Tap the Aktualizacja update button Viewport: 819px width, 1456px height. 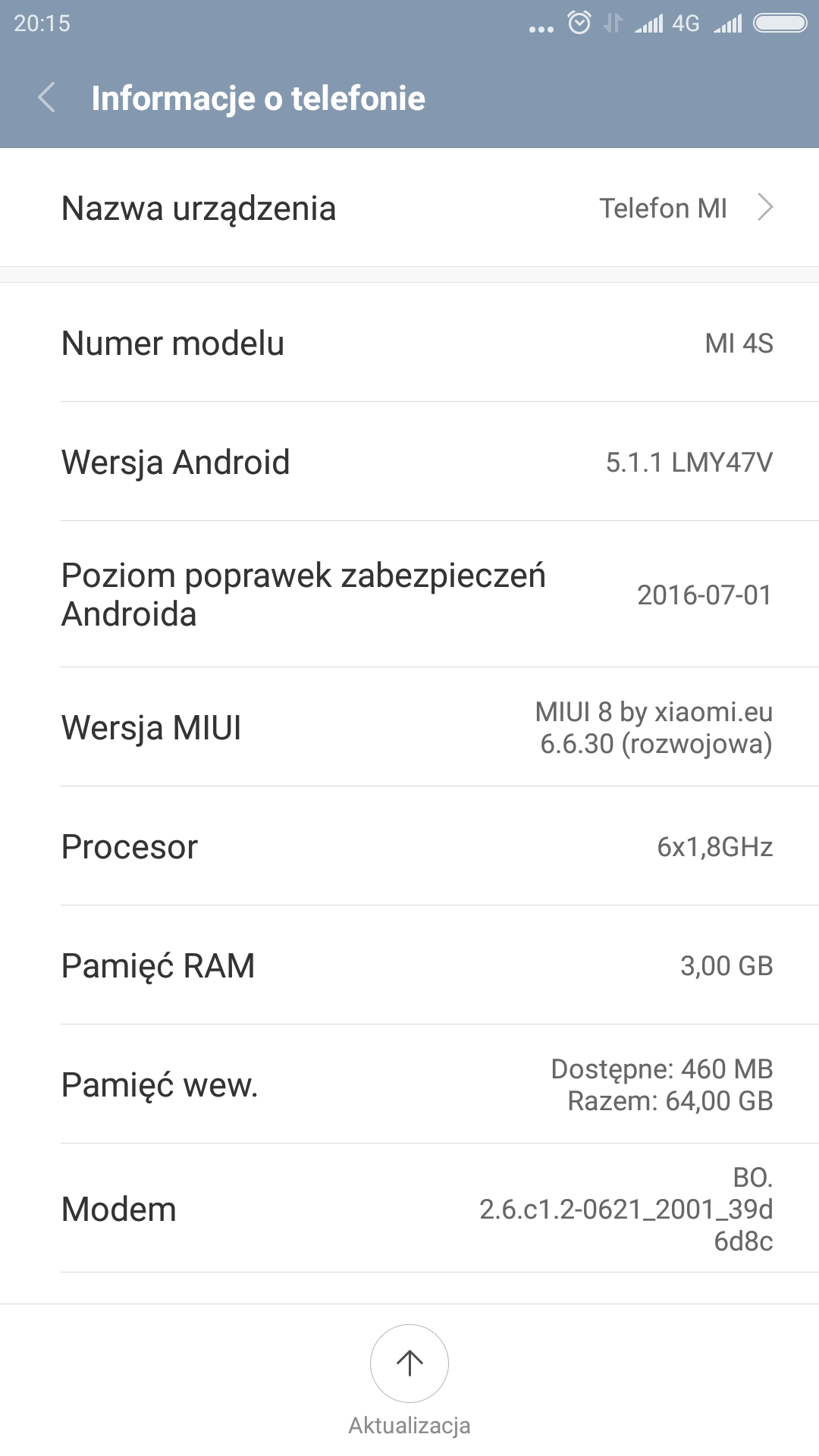pos(409,1363)
